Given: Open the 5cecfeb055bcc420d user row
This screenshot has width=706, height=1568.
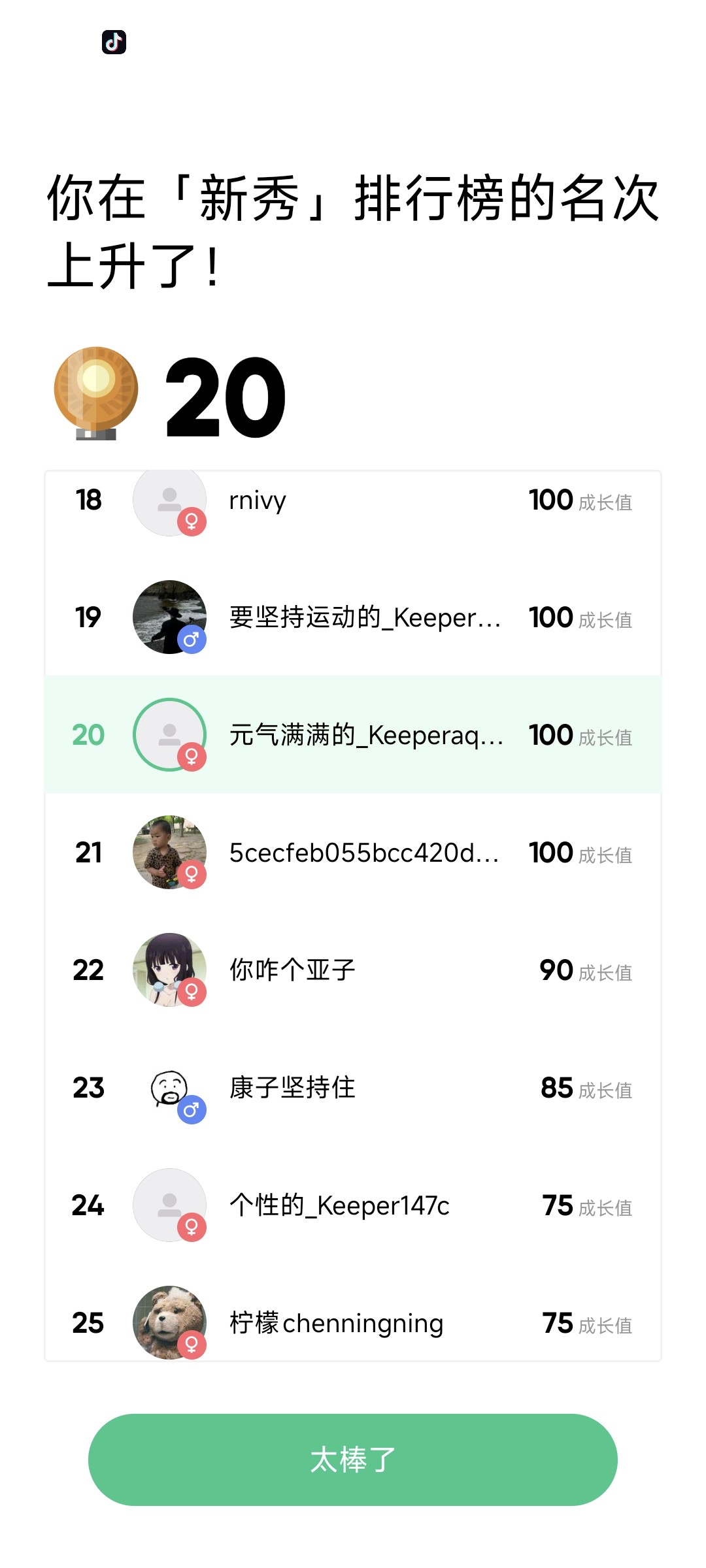Looking at the screenshot, I should coord(353,853).
